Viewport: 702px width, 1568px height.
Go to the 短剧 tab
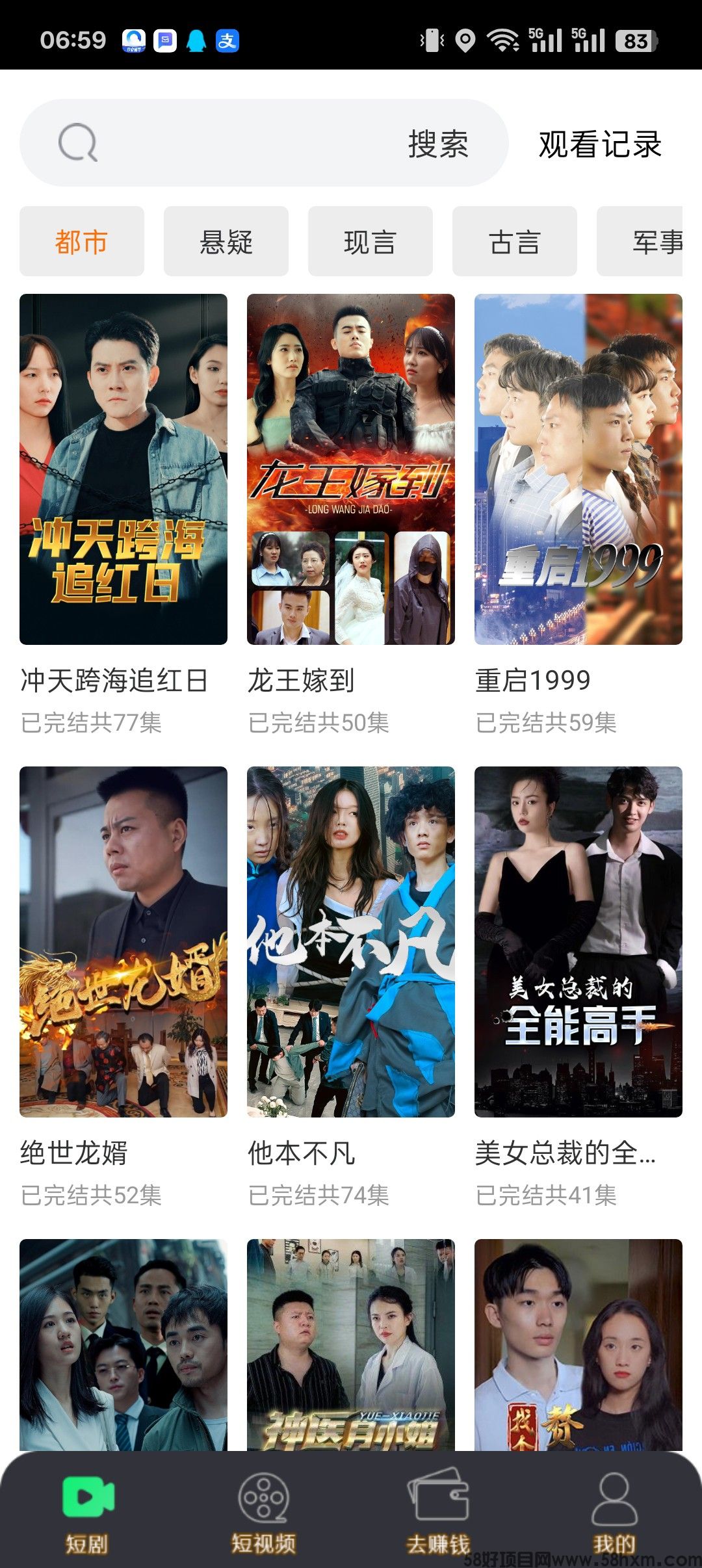[x=88, y=1511]
